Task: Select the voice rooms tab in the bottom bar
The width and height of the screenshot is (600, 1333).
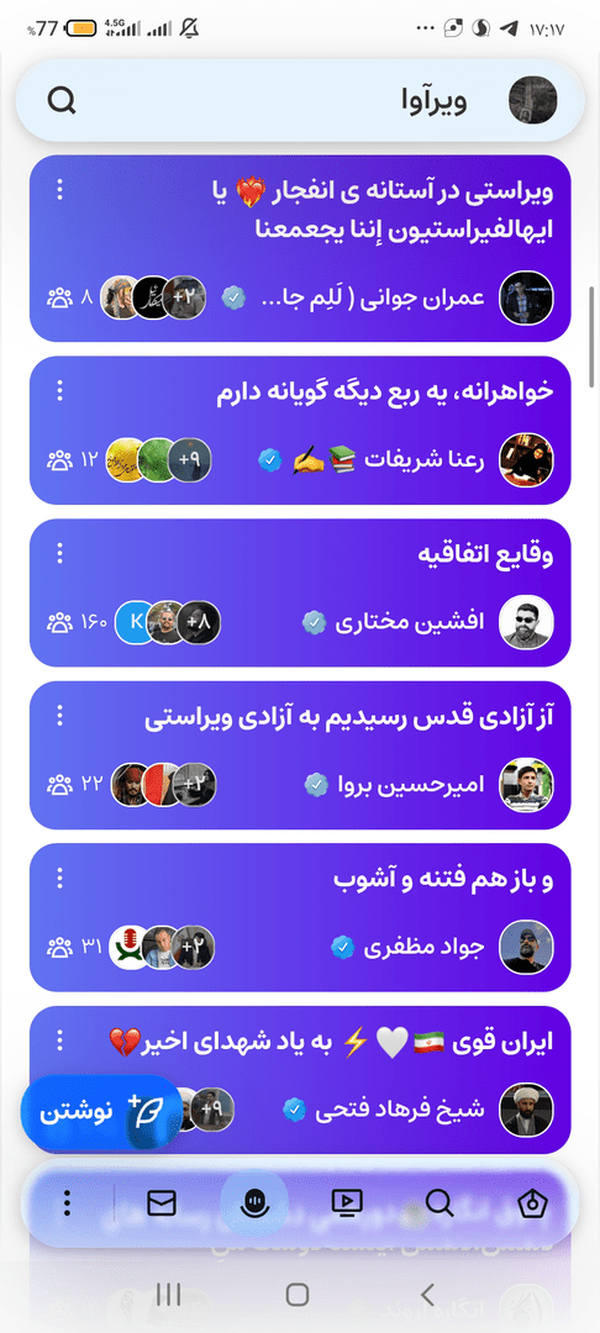Action: 253,1202
